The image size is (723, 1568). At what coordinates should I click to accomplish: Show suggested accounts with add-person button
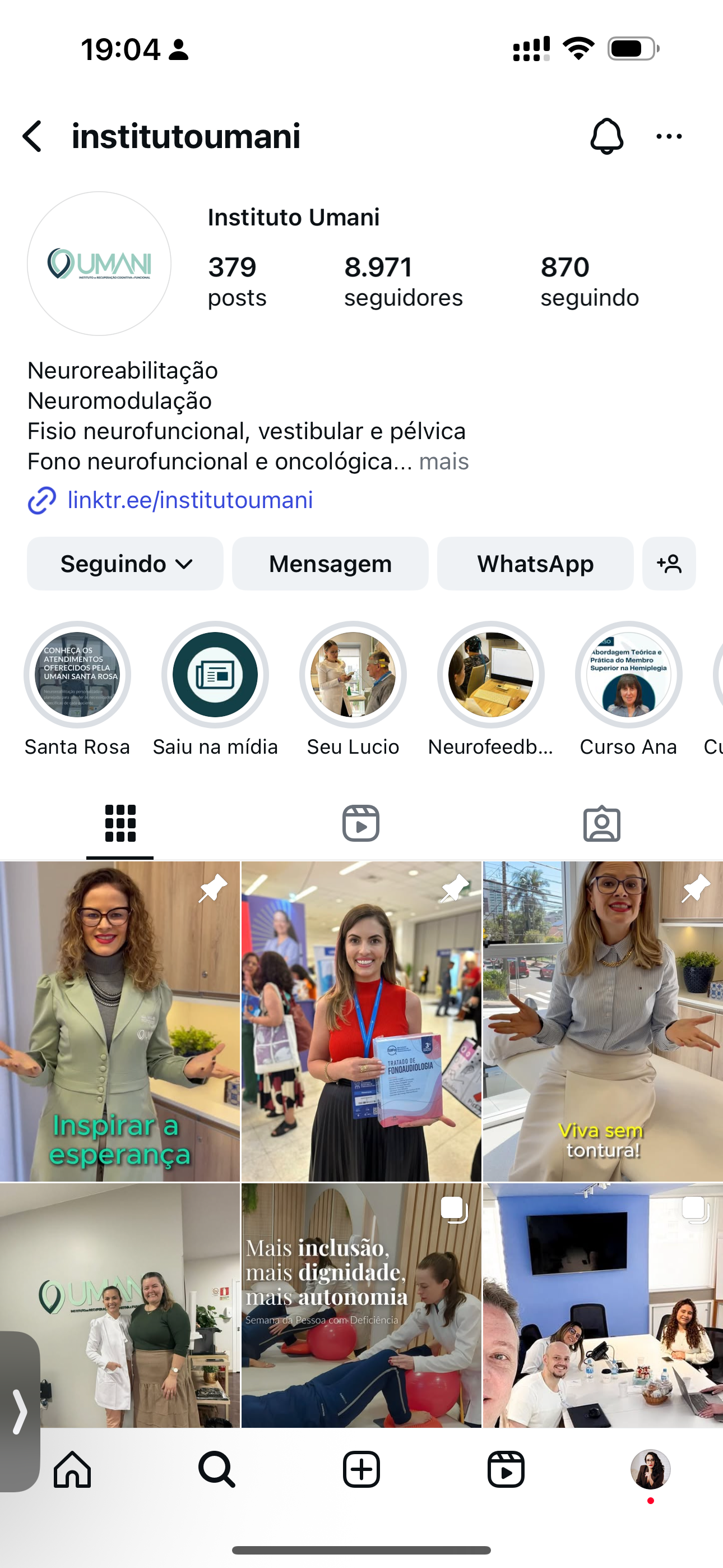tap(669, 564)
